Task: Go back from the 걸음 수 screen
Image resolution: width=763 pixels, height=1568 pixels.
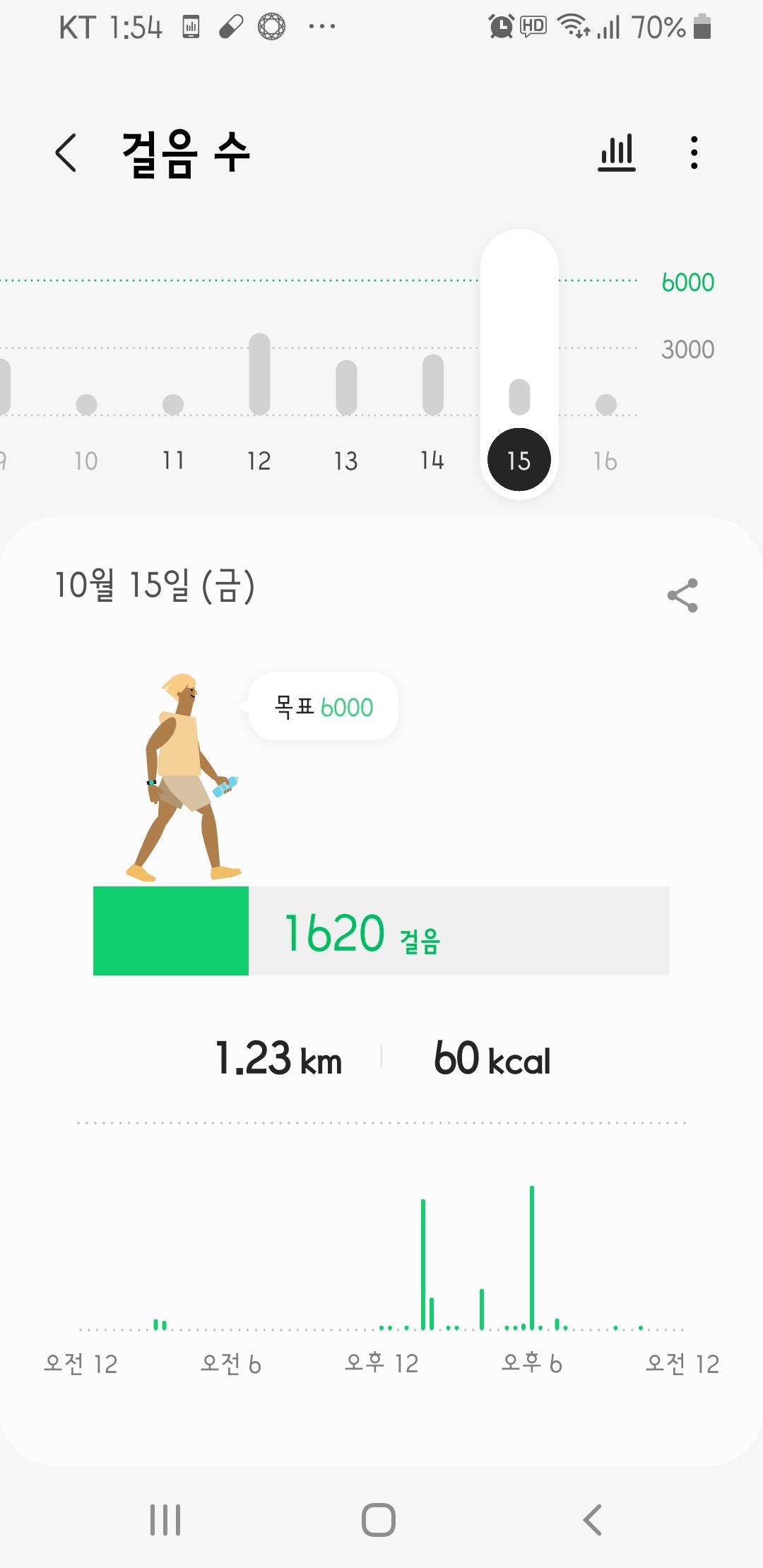Action: pos(66,153)
